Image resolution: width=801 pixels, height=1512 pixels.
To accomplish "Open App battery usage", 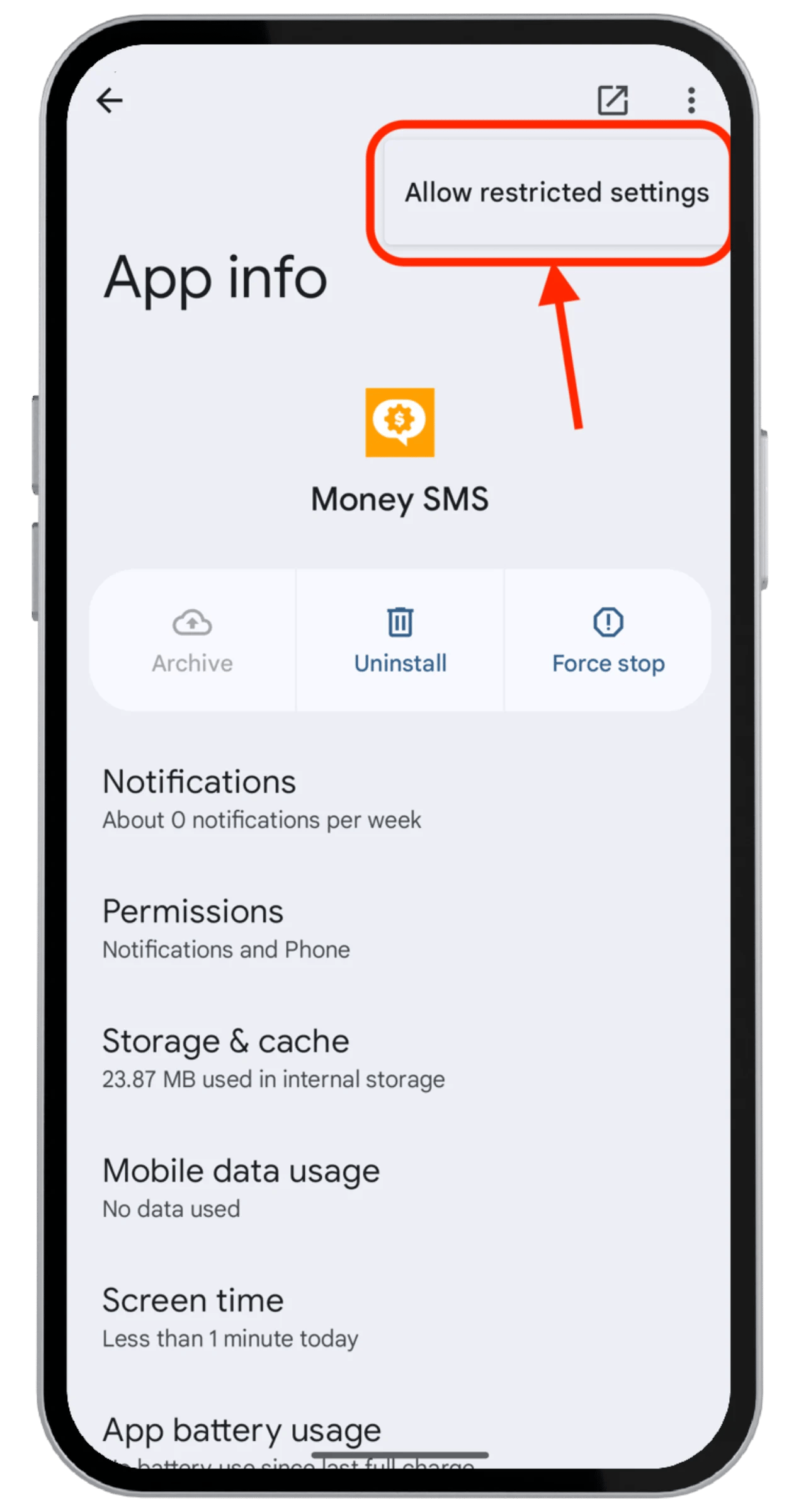I will [242, 1431].
